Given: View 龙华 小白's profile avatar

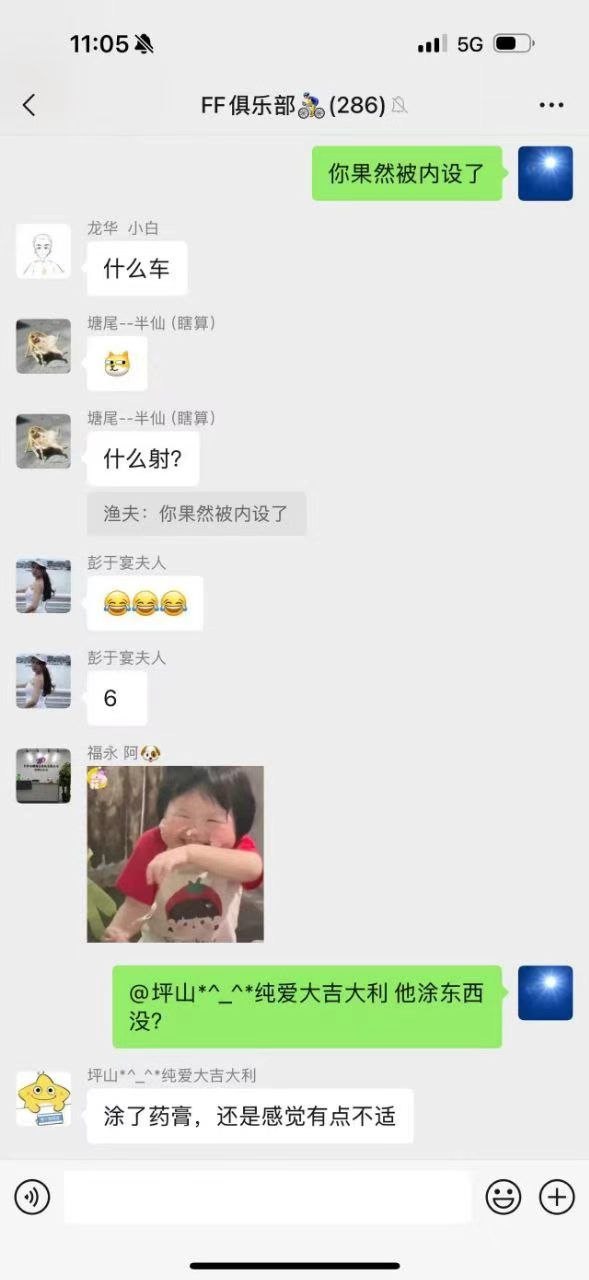Looking at the screenshot, I should (x=43, y=251).
